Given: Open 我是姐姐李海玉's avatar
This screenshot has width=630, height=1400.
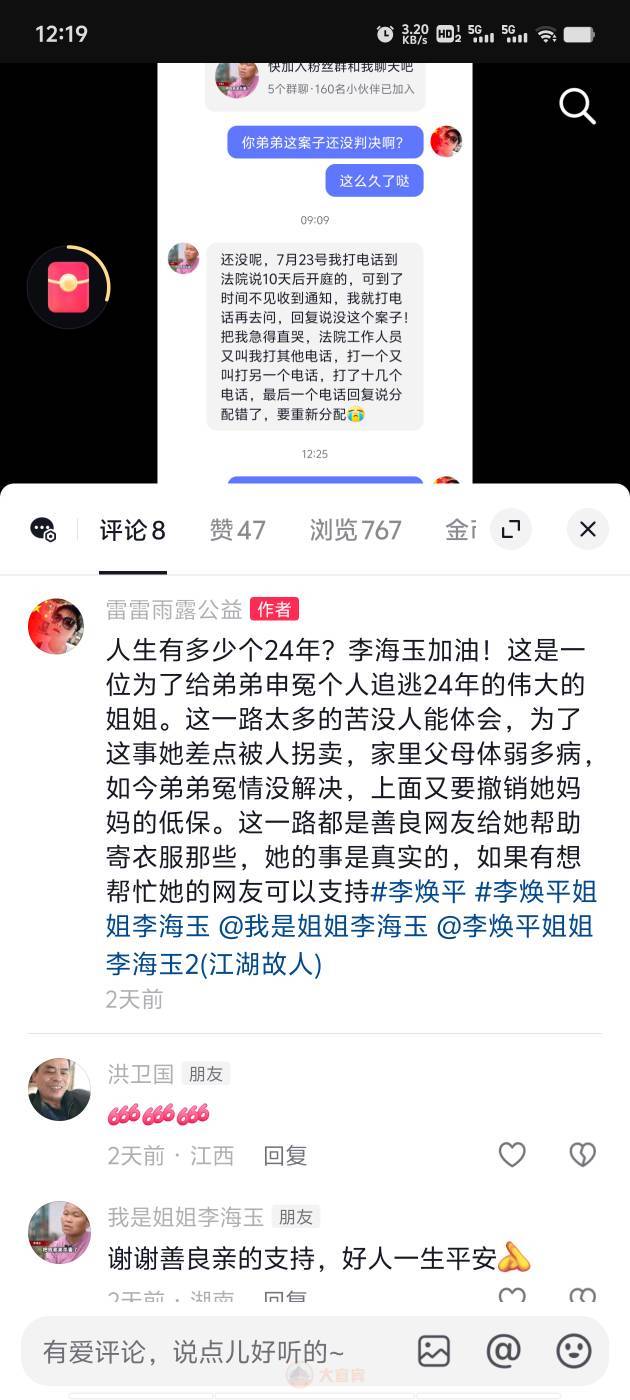Looking at the screenshot, I should [59, 1232].
